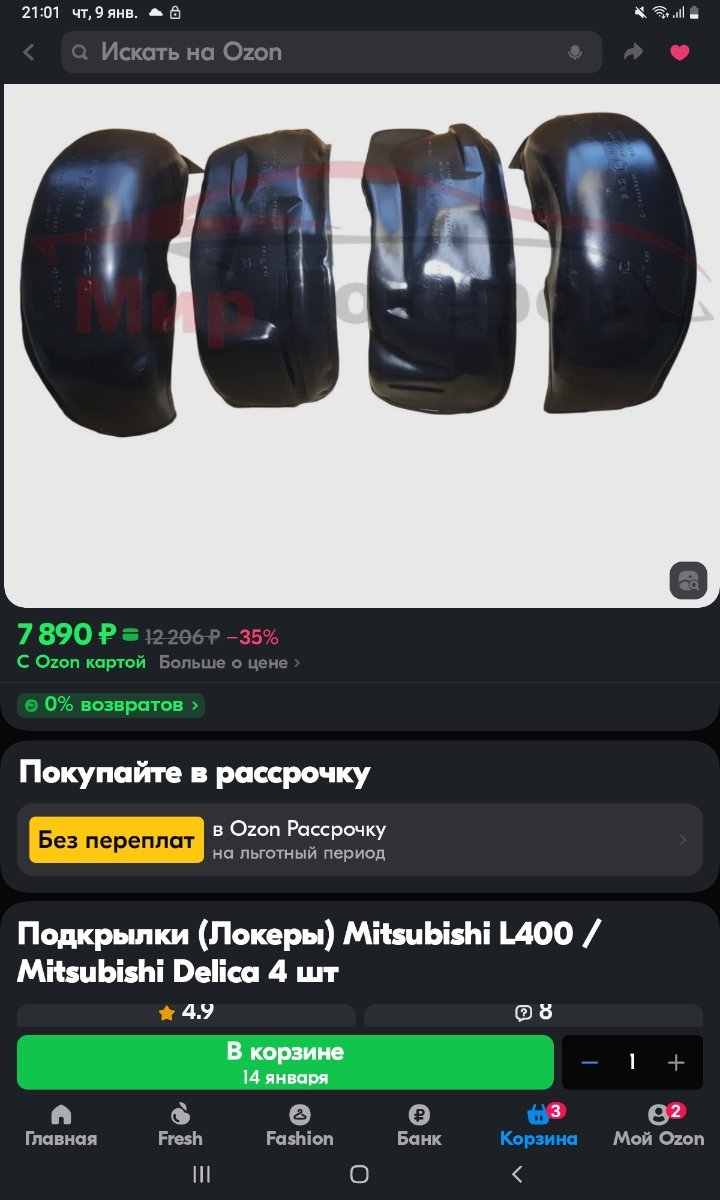Image resolution: width=720 pixels, height=1200 pixels.
Task: Open the 4.9 star rating reviews
Action: 186,1012
